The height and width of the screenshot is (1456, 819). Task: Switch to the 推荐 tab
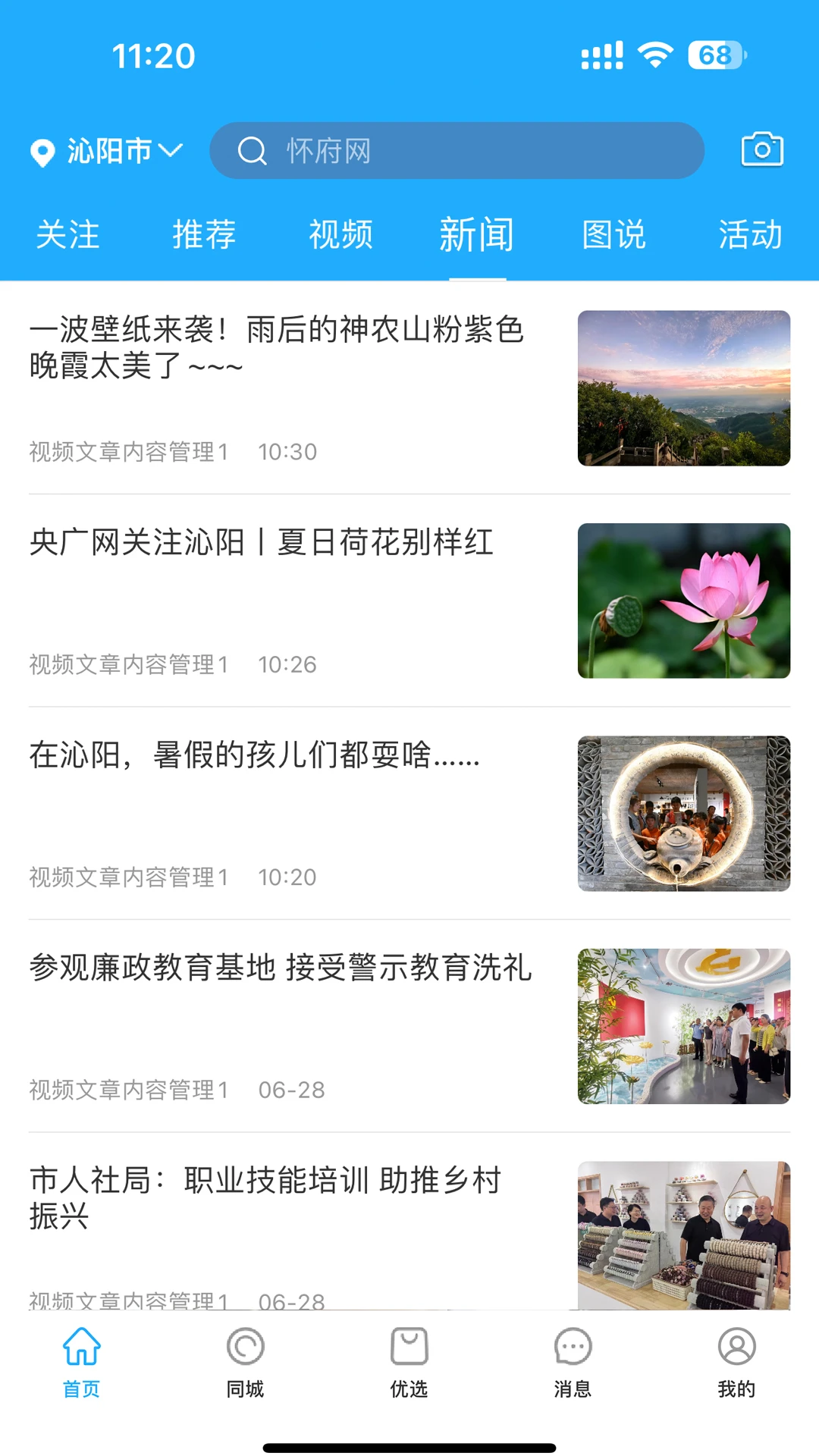[x=204, y=234]
